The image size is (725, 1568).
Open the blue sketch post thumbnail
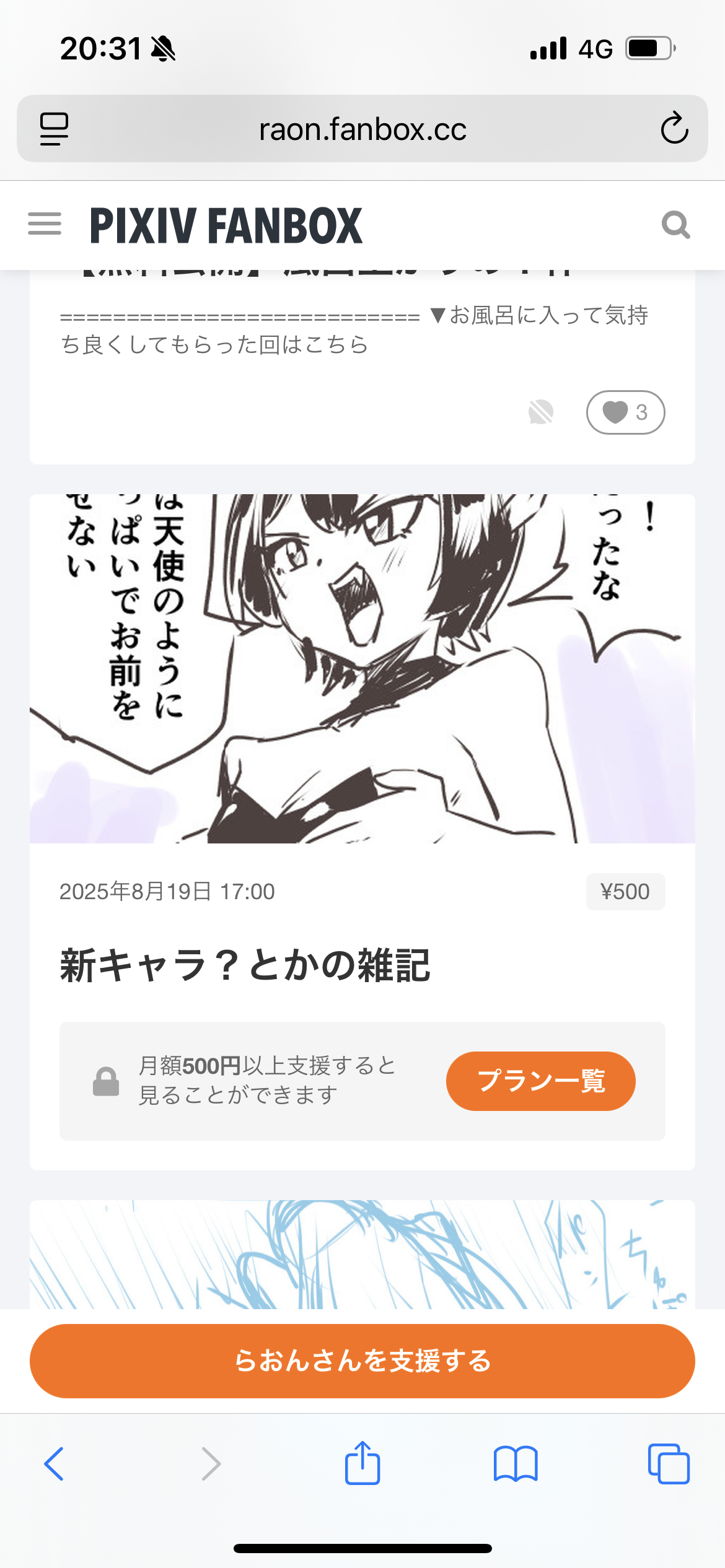point(362,1255)
